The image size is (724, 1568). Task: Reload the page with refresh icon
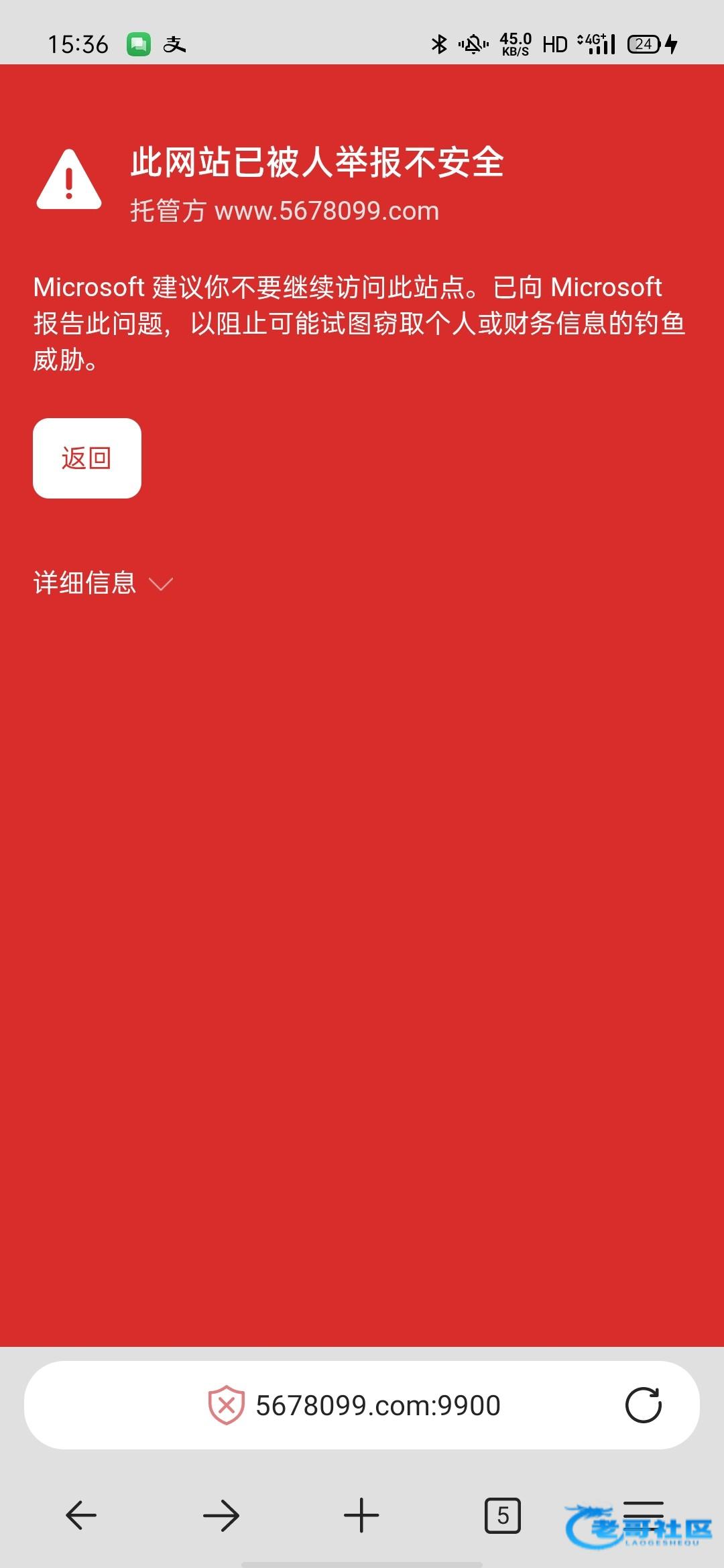click(643, 1405)
